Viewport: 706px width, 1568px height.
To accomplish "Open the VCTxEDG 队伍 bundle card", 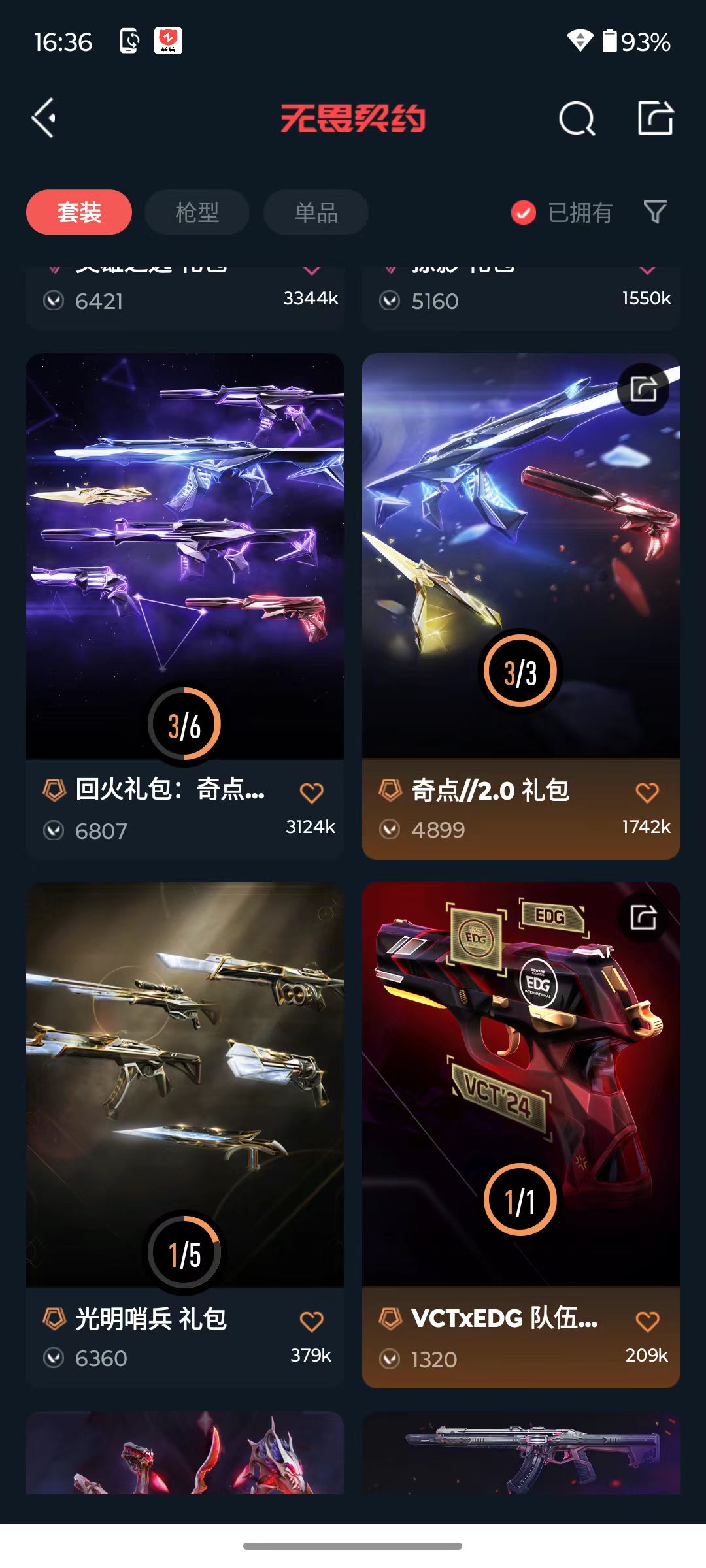I will click(521, 1135).
